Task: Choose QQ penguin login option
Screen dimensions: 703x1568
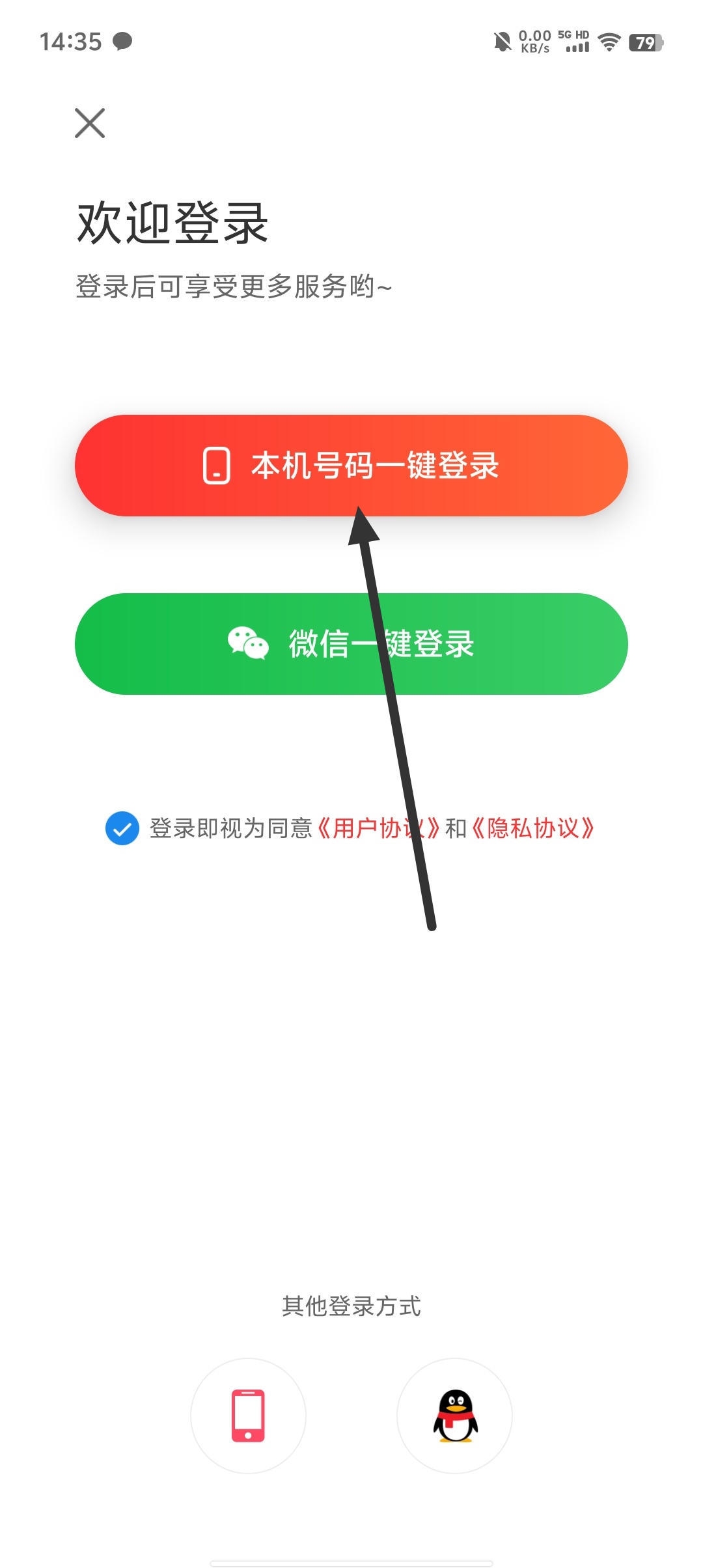Action: point(454,1416)
